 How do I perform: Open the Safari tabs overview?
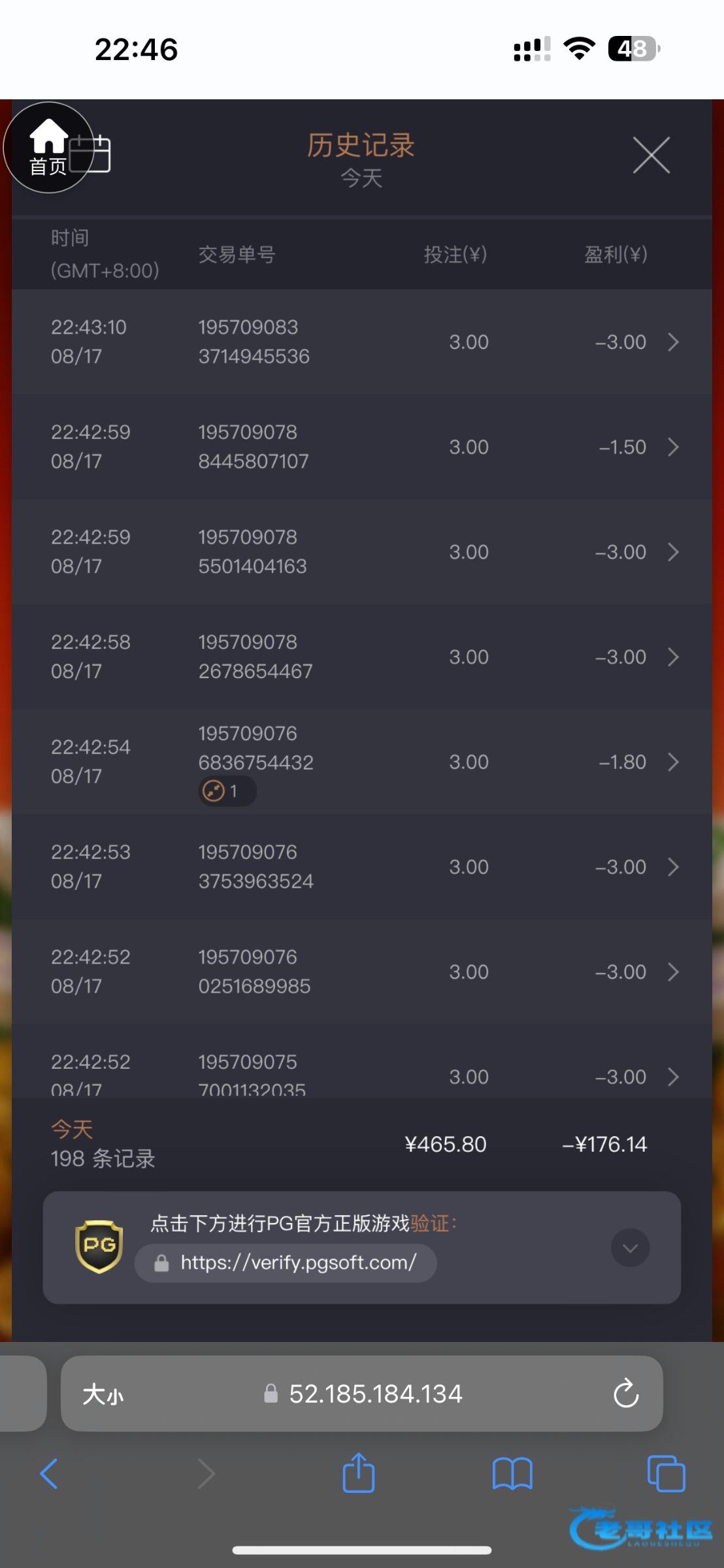[x=666, y=1473]
